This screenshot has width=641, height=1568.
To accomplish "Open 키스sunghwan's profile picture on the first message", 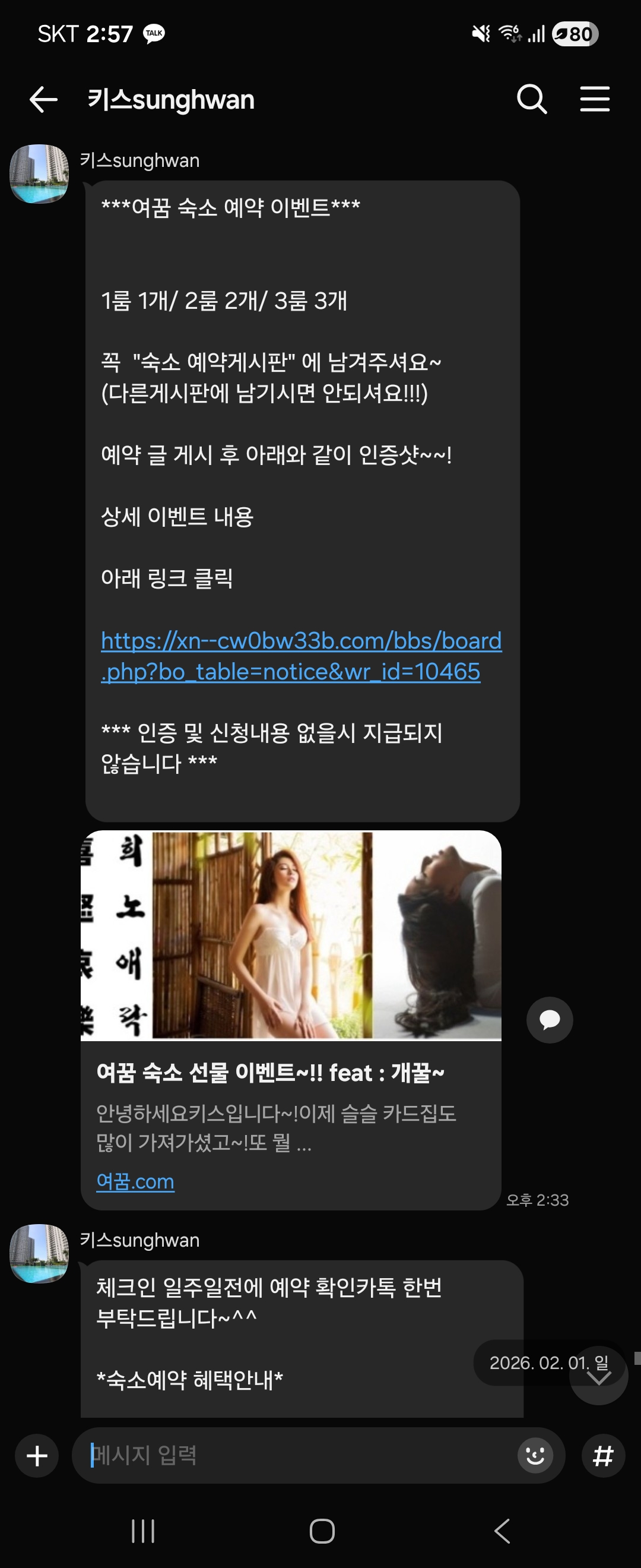I will tap(39, 173).
